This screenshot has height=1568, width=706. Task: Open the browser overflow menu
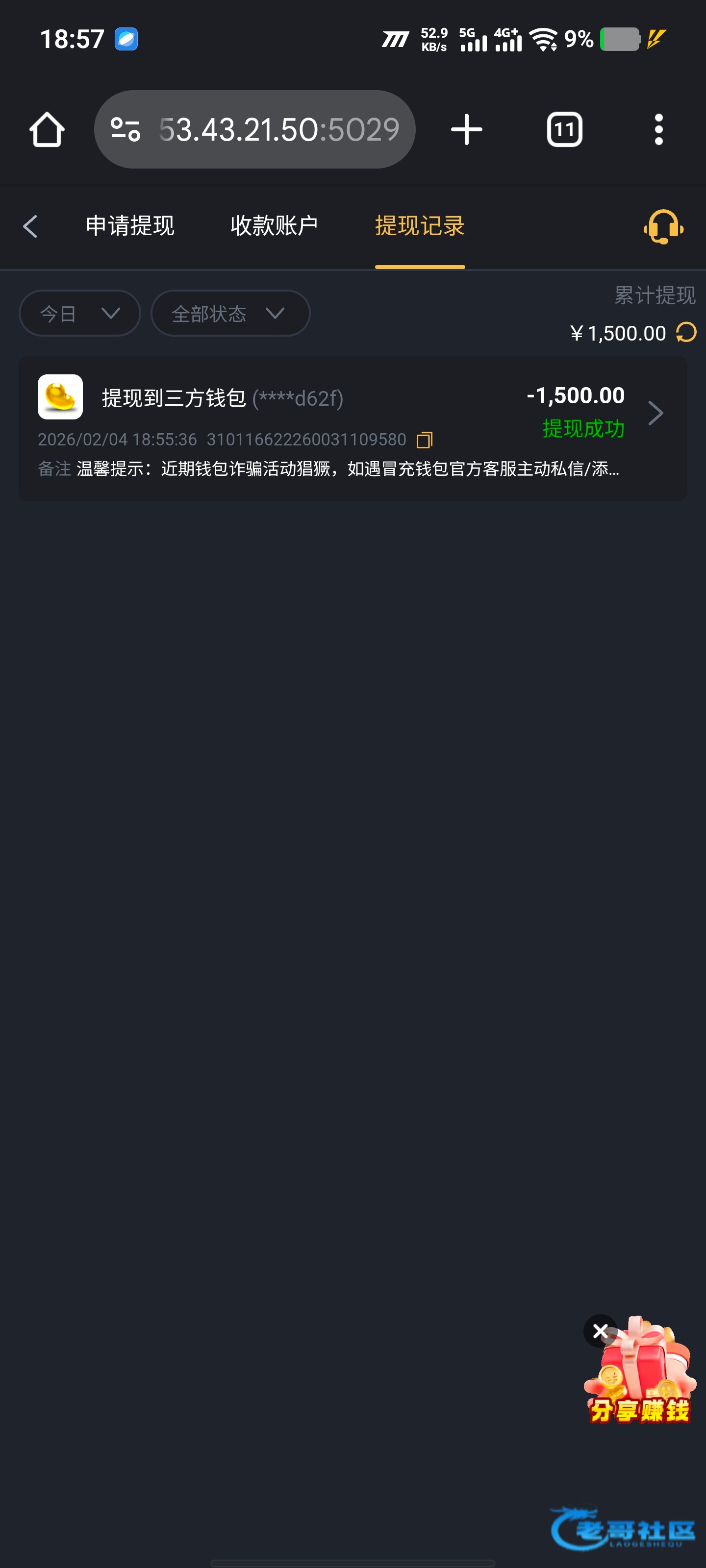(x=658, y=130)
